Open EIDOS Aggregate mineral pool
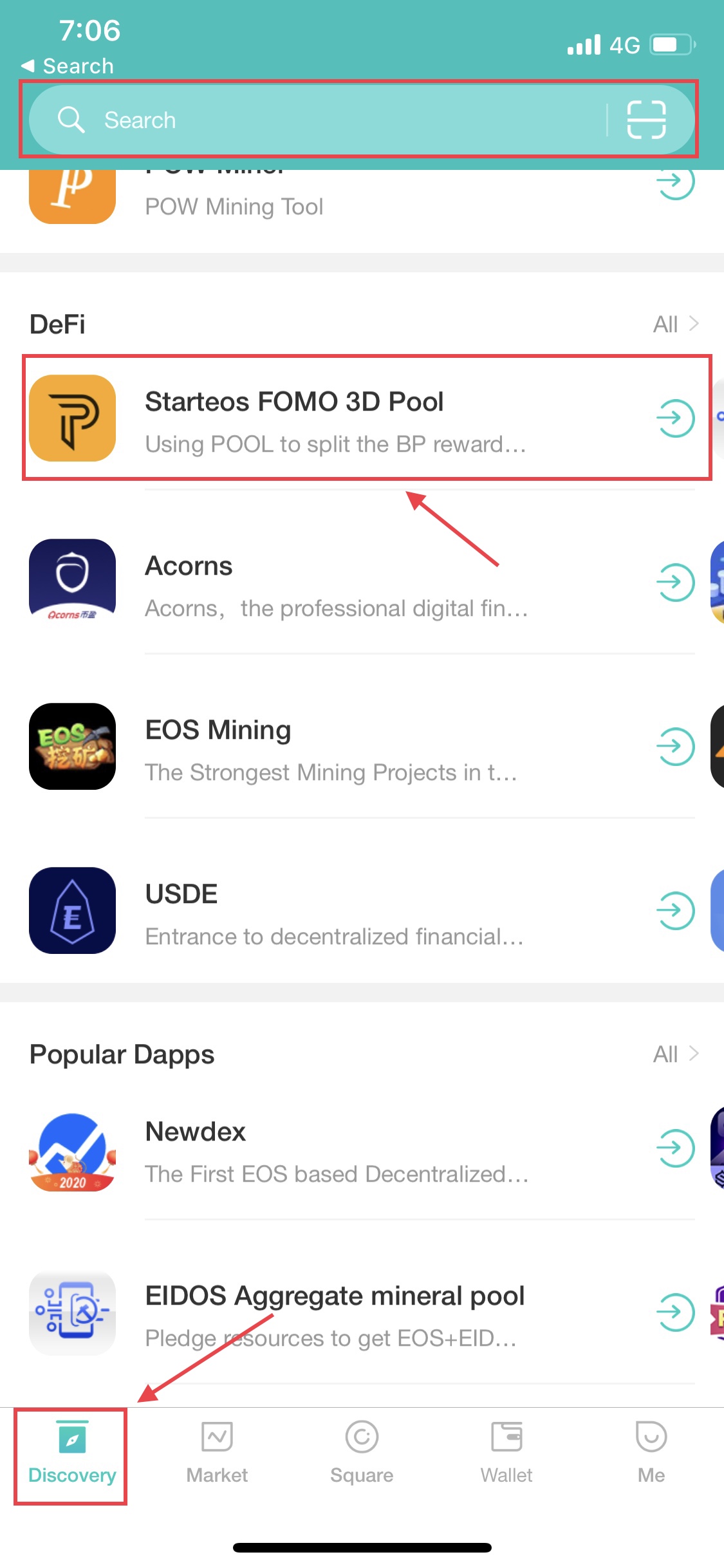The height and width of the screenshot is (1568, 724). [360, 1313]
